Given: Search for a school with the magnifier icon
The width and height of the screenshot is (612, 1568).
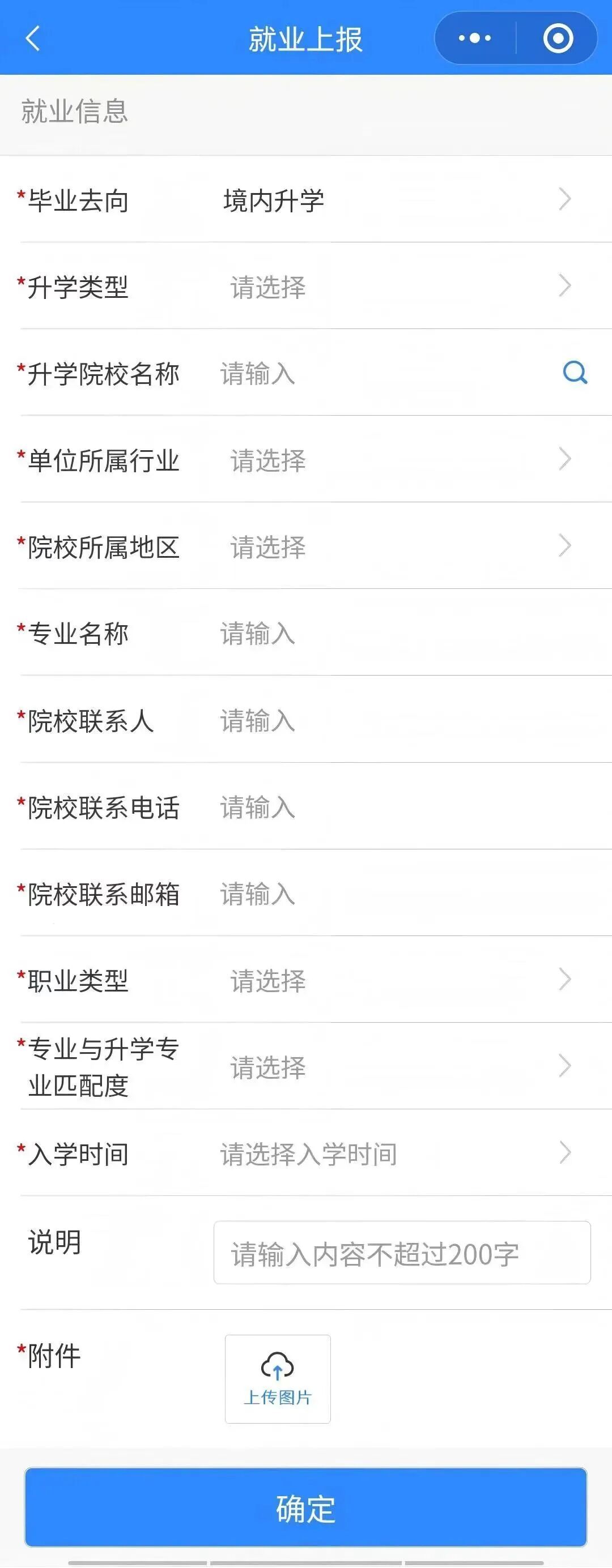Looking at the screenshot, I should tap(575, 373).
